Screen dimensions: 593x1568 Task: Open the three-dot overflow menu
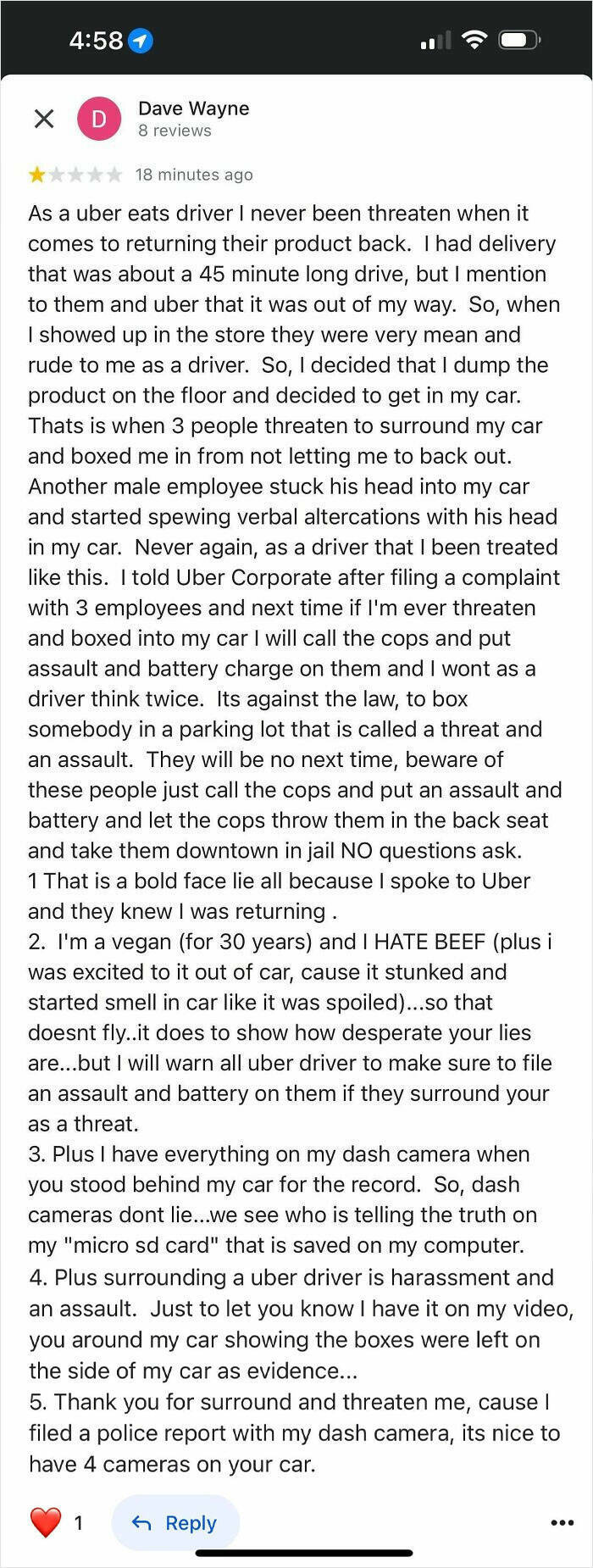coord(562,1523)
